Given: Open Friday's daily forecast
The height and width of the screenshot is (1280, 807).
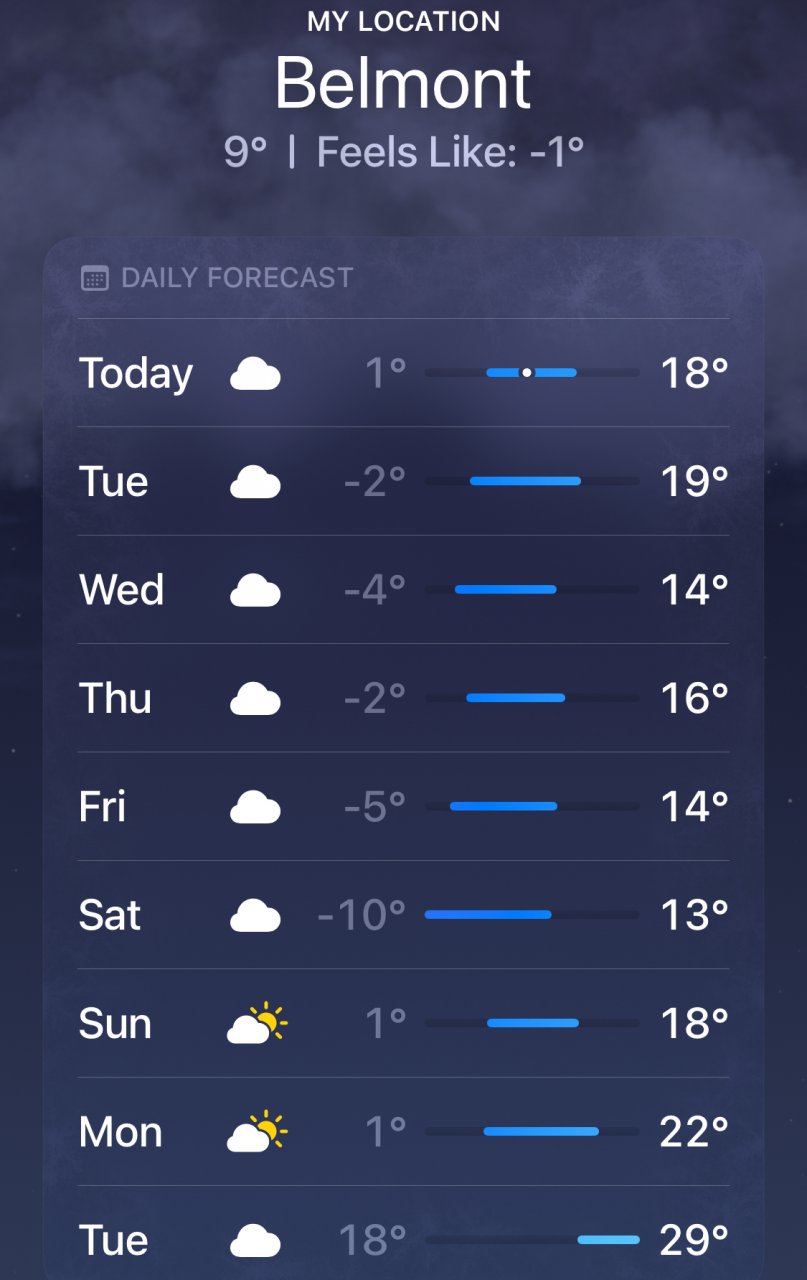Looking at the screenshot, I should point(403,806).
